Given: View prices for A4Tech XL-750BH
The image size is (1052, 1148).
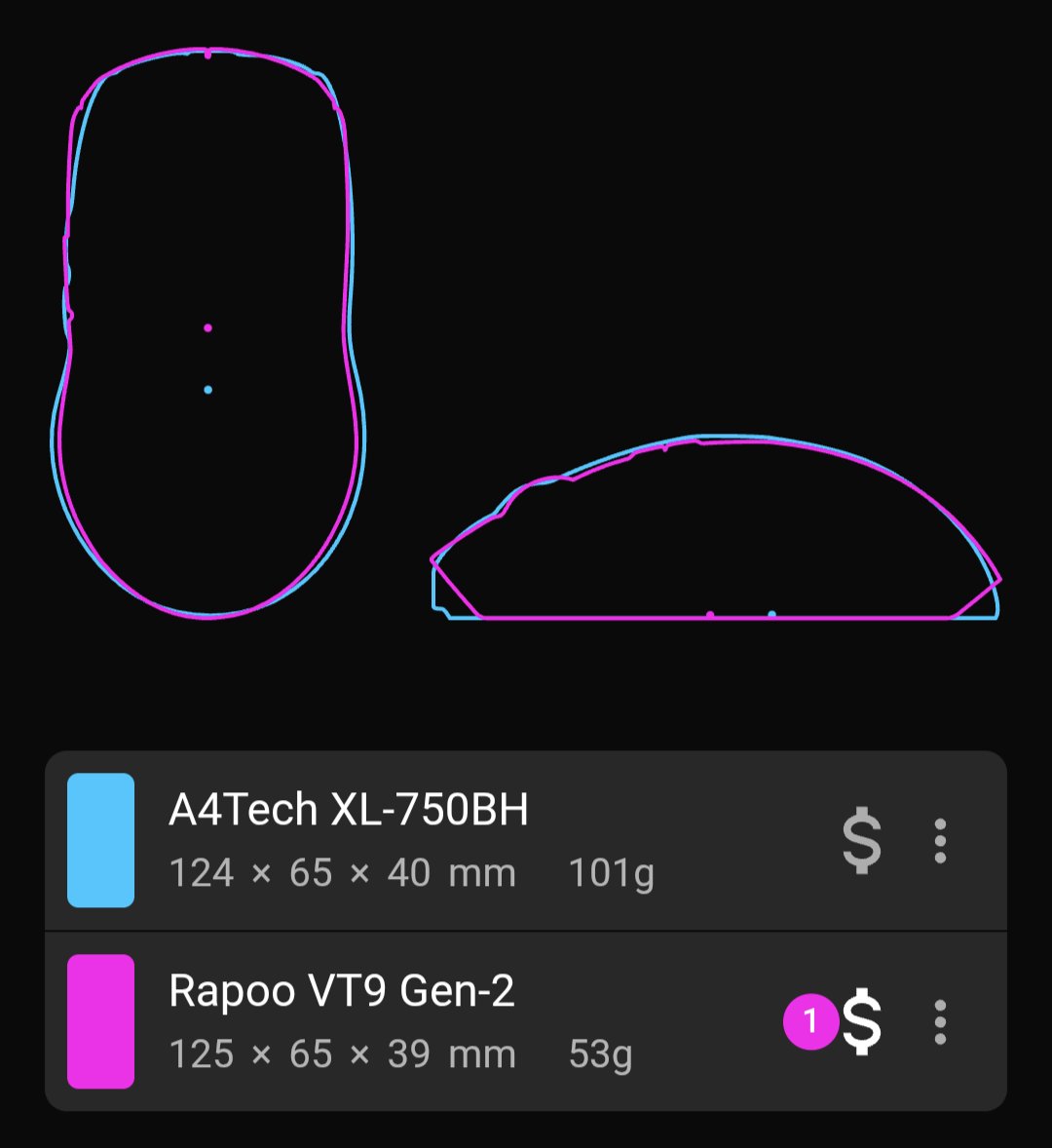Looking at the screenshot, I should click(x=862, y=840).
